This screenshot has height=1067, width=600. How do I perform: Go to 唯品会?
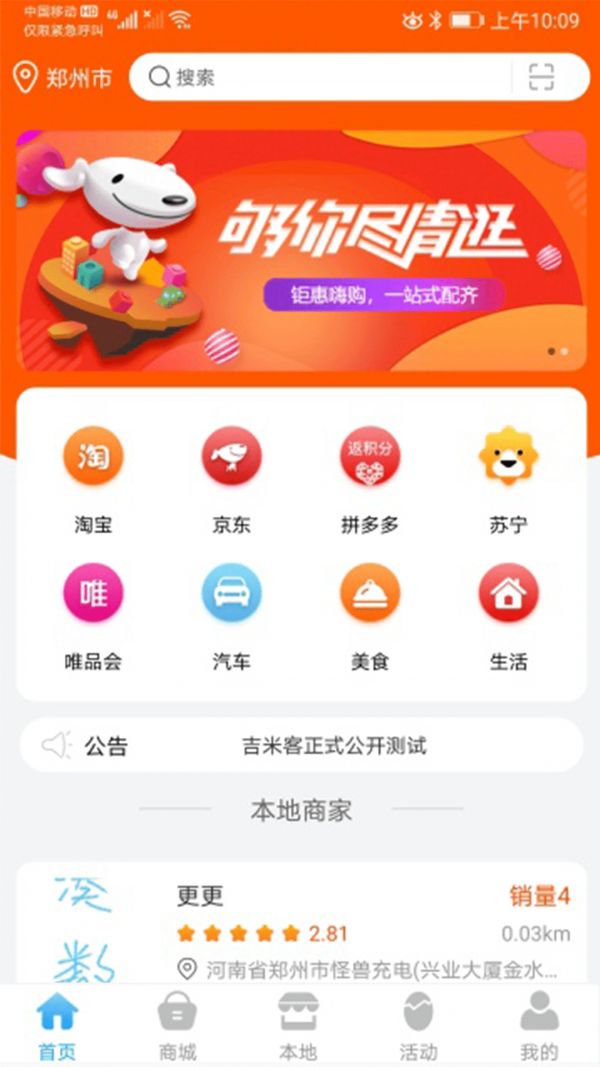click(x=93, y=610)
